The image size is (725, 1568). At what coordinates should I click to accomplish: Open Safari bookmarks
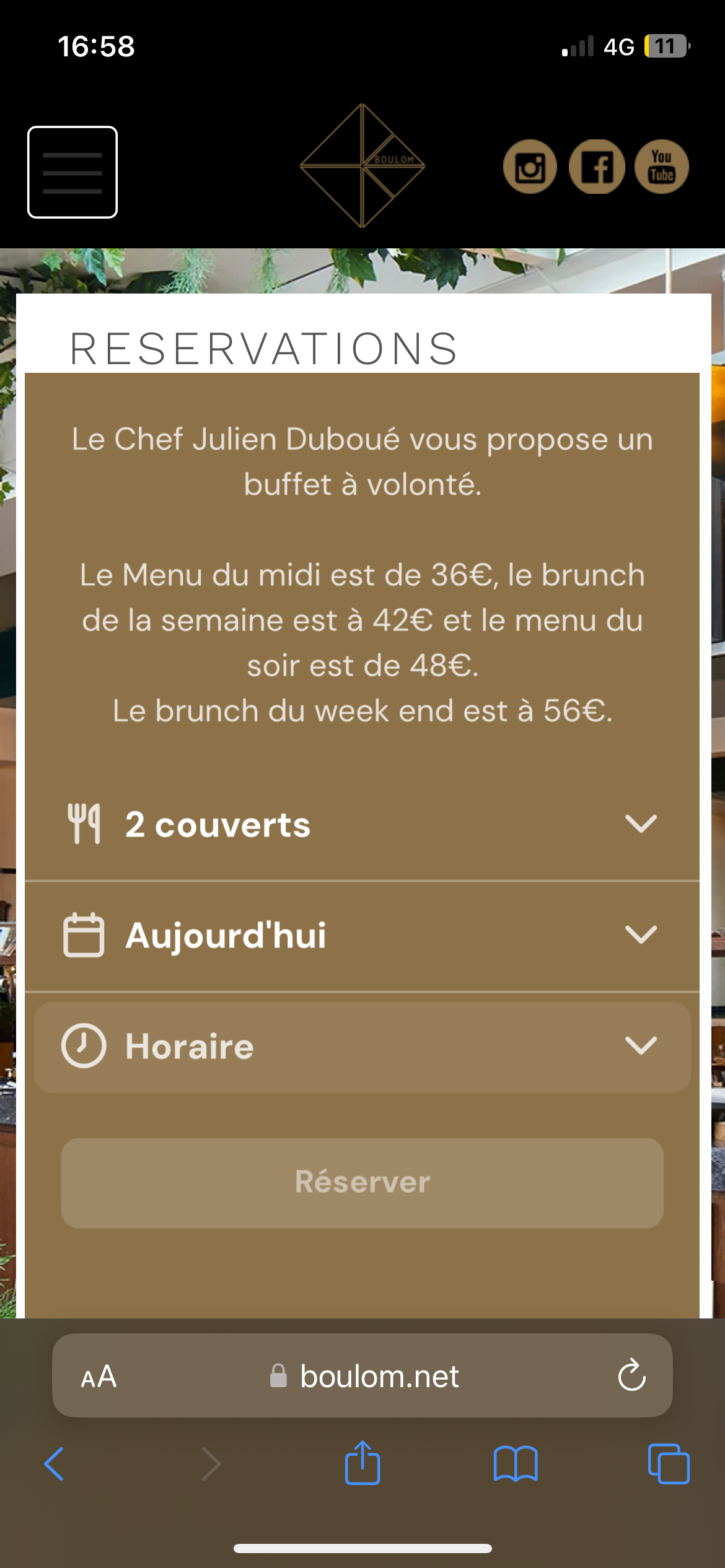click(x=516, y=1464)
